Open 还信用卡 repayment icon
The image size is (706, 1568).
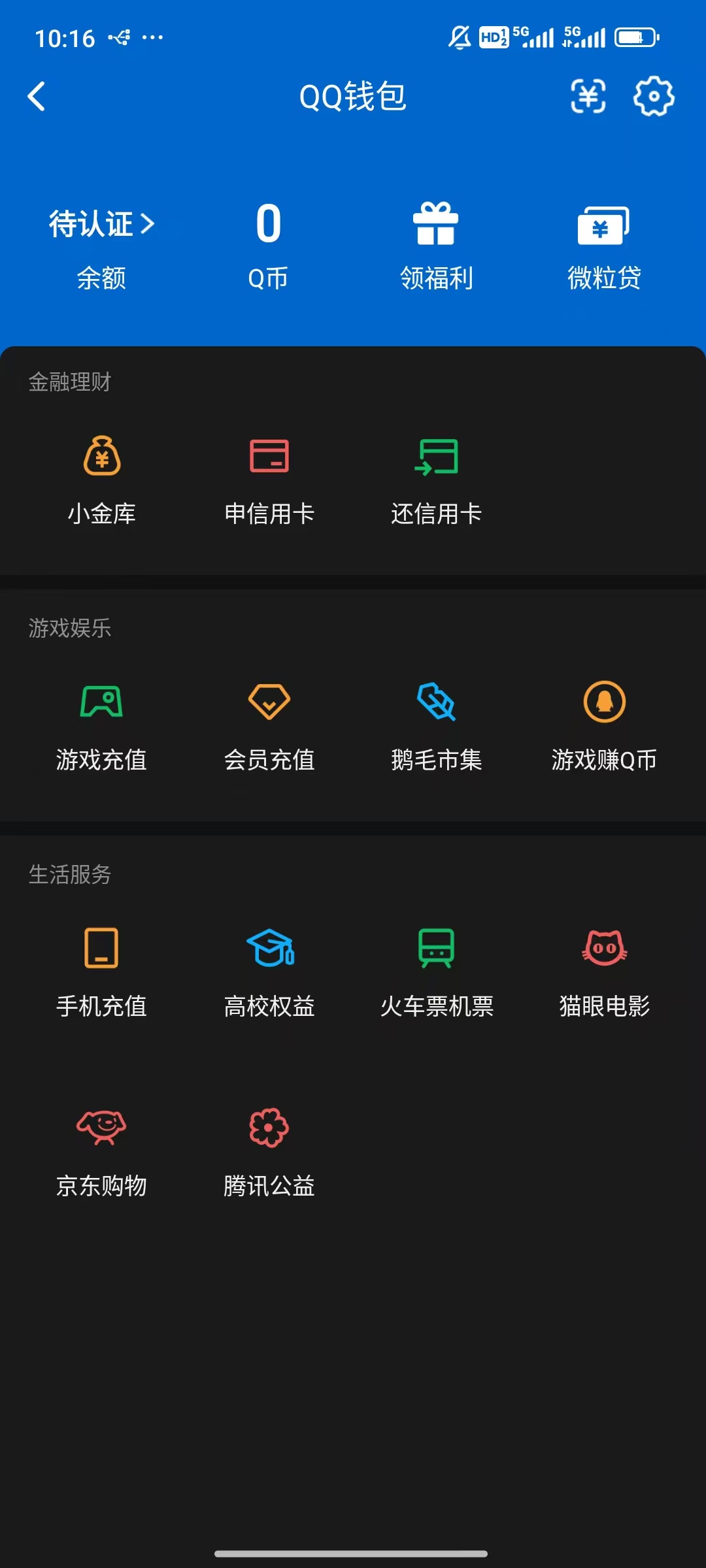[x=436, y=457]
